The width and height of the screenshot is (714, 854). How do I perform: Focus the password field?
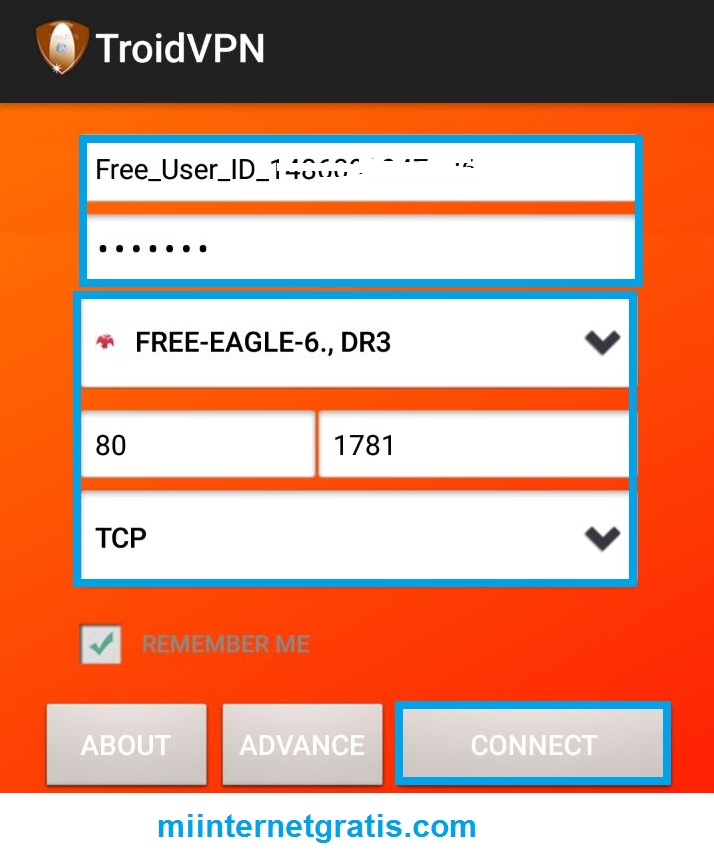[x=360, y=246]
